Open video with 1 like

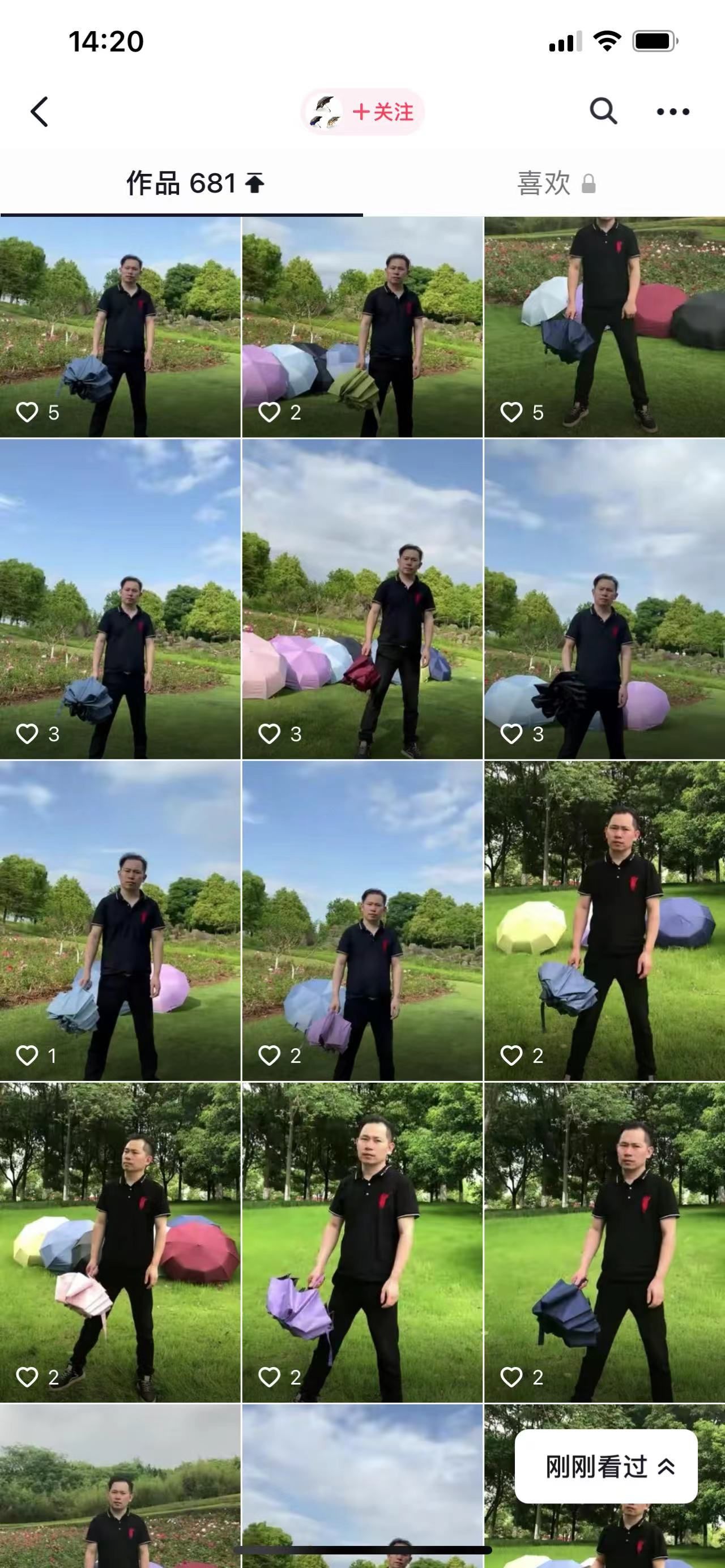click(x=120, y=920)
